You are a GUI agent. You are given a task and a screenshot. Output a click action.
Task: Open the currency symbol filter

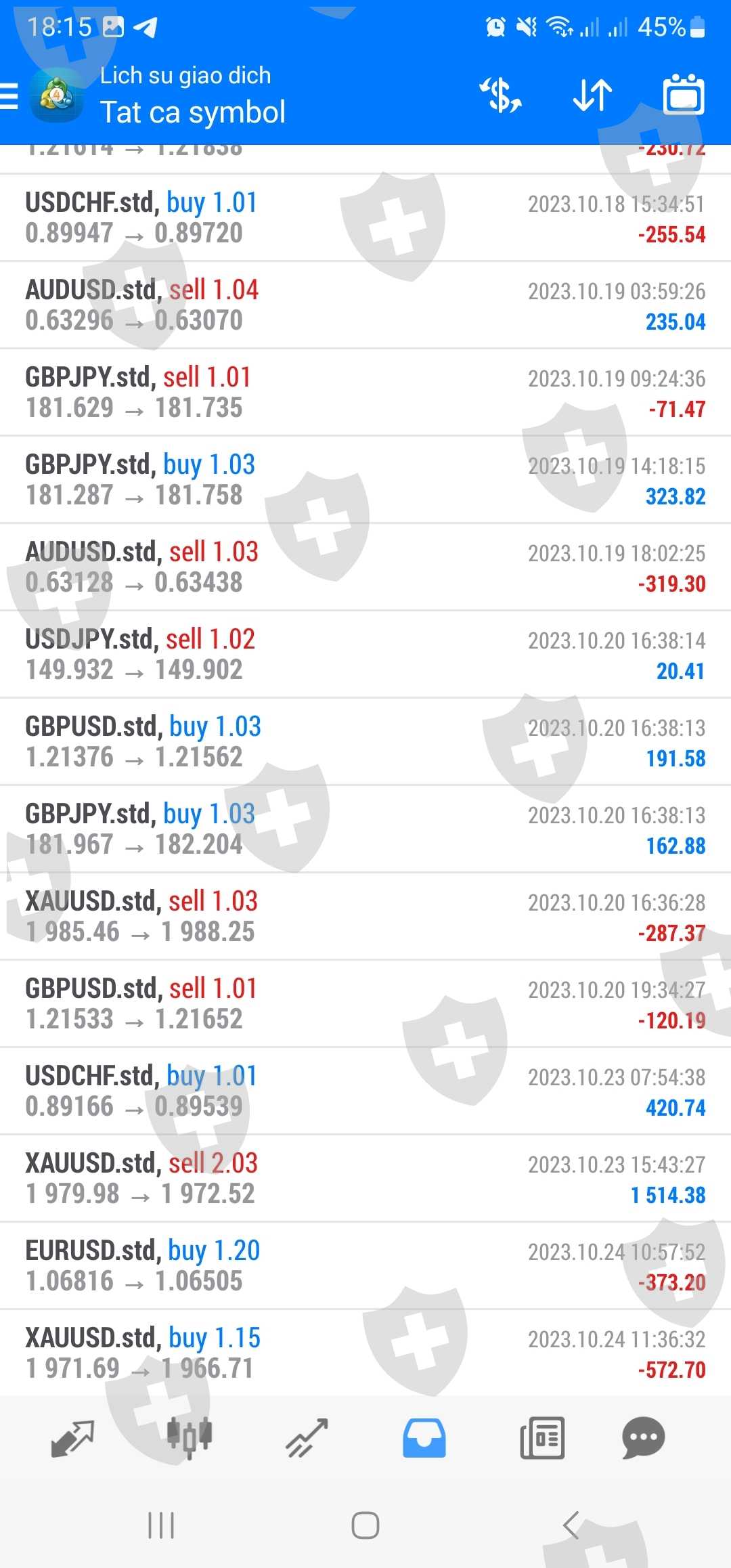tap(501, 95)
